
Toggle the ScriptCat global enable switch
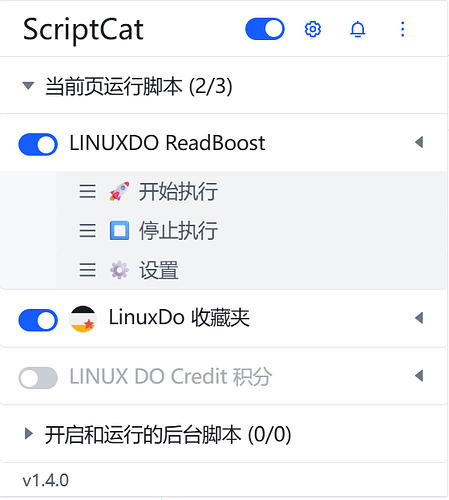click(x=265, y=29)
